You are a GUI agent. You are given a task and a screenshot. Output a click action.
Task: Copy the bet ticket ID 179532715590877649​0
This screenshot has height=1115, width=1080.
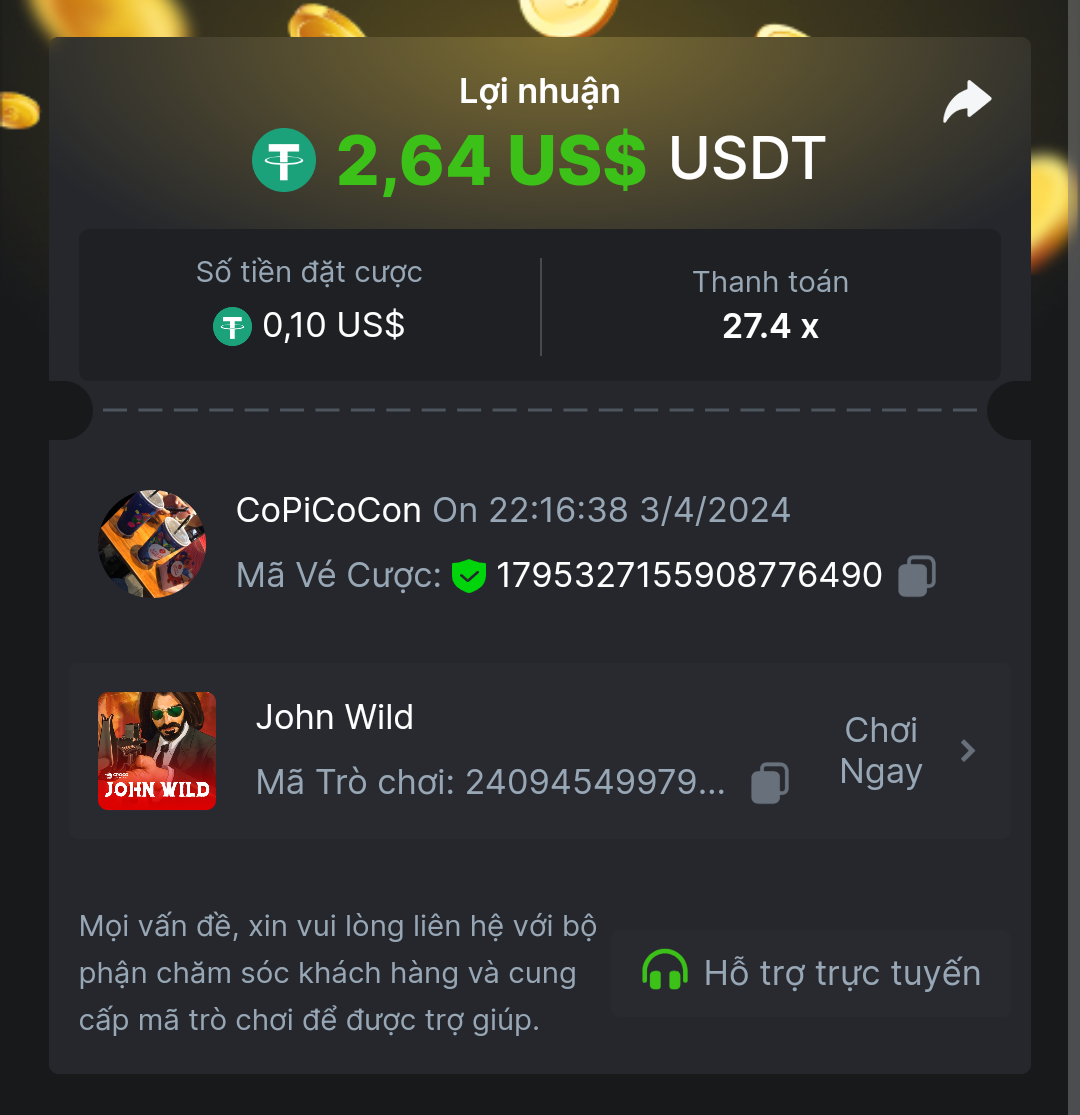[x=917, y=576]
